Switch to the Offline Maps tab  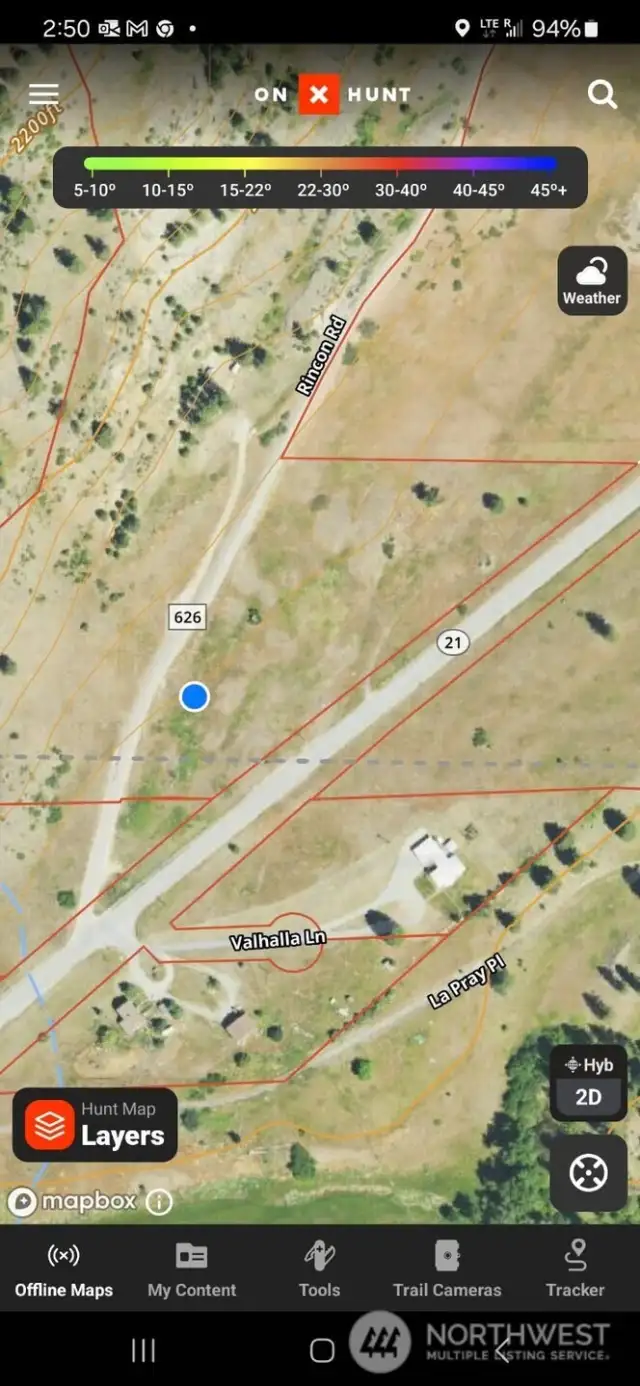(64, 1269)
